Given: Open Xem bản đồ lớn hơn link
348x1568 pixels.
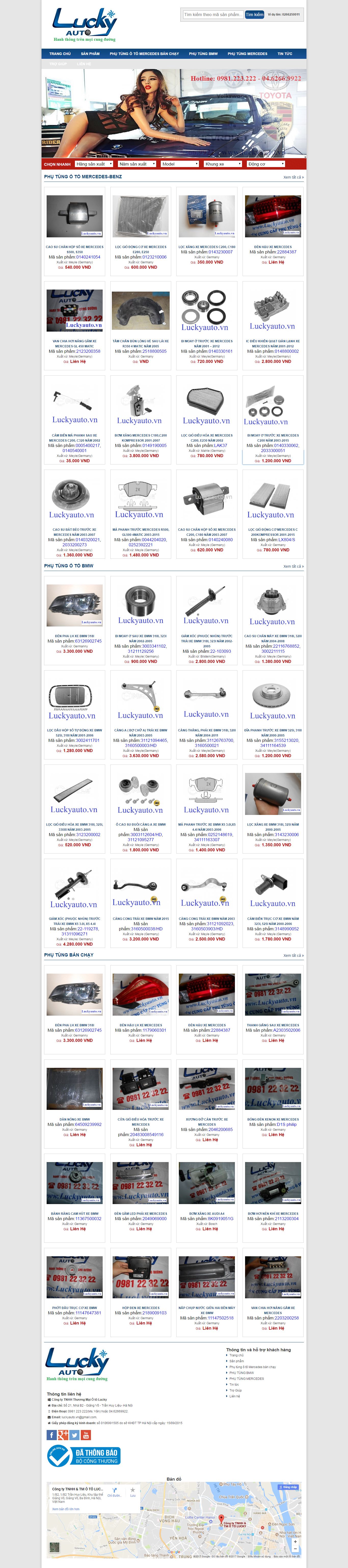Looking at the screenshot, I should pos(66,1509).
